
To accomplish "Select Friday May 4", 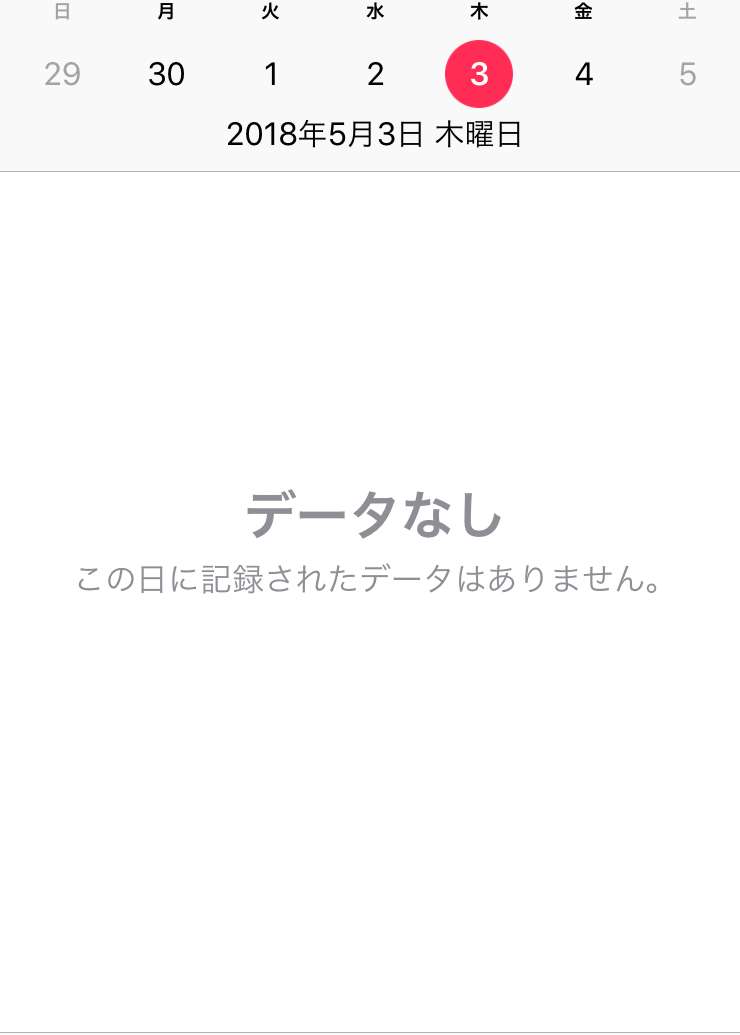I will [583, 74].
